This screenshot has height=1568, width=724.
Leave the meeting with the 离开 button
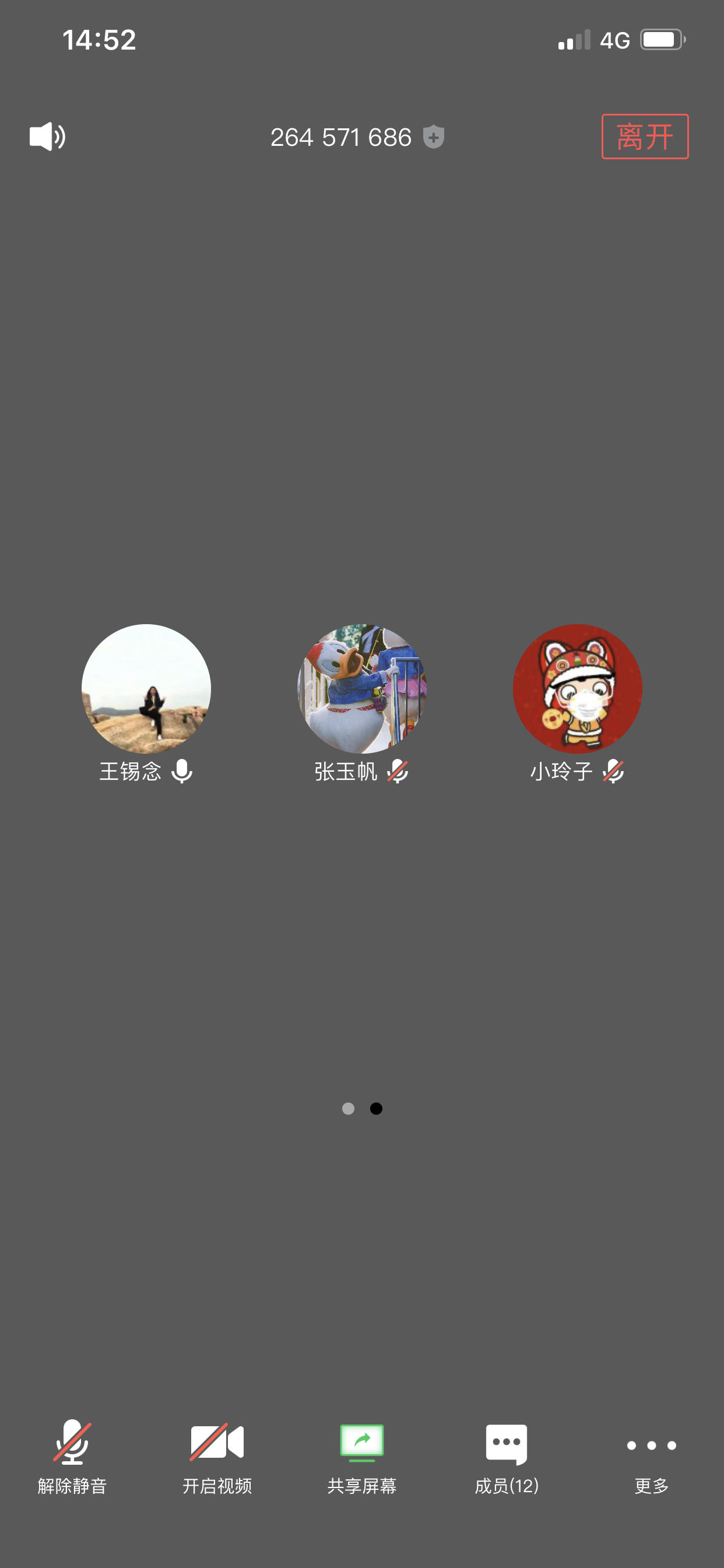644,136
